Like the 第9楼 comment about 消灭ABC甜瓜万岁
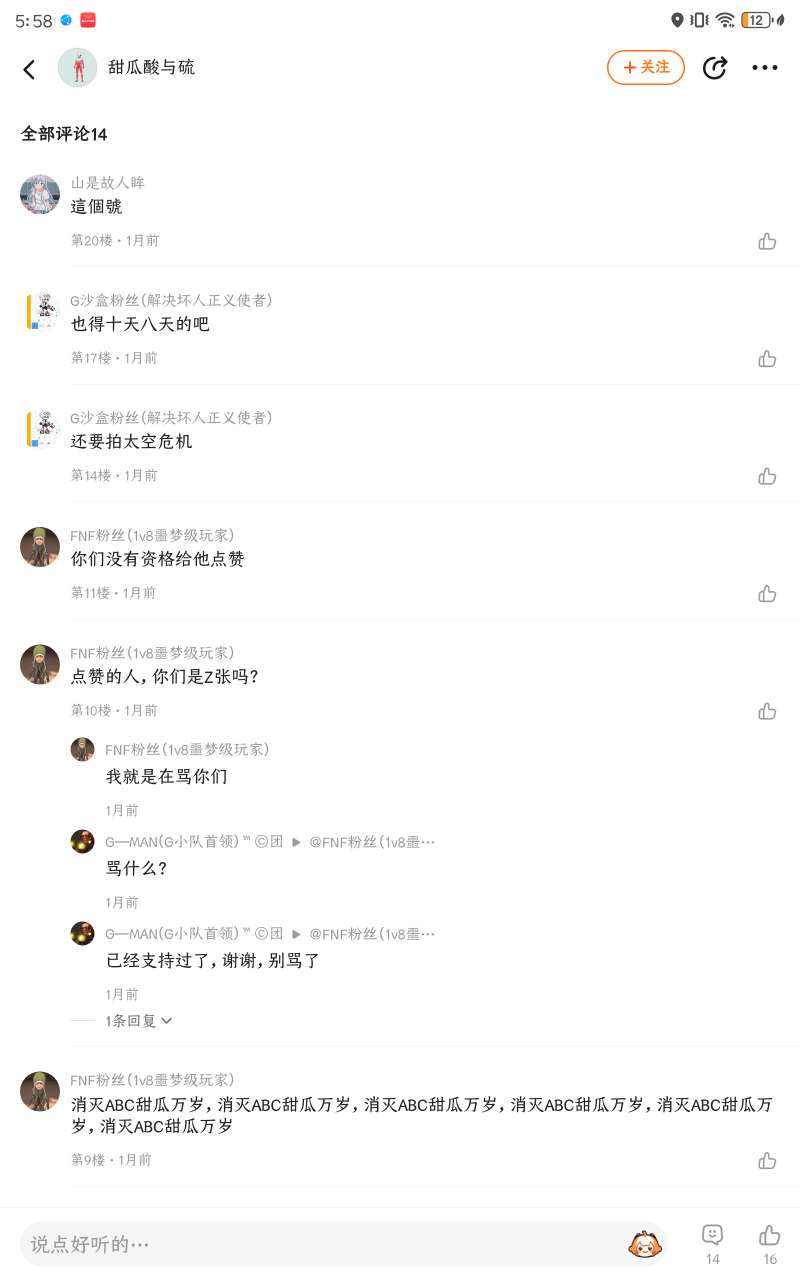The width and height of the screenshot is (800, 1280). pyautogui.click(x=767, y=1160)
